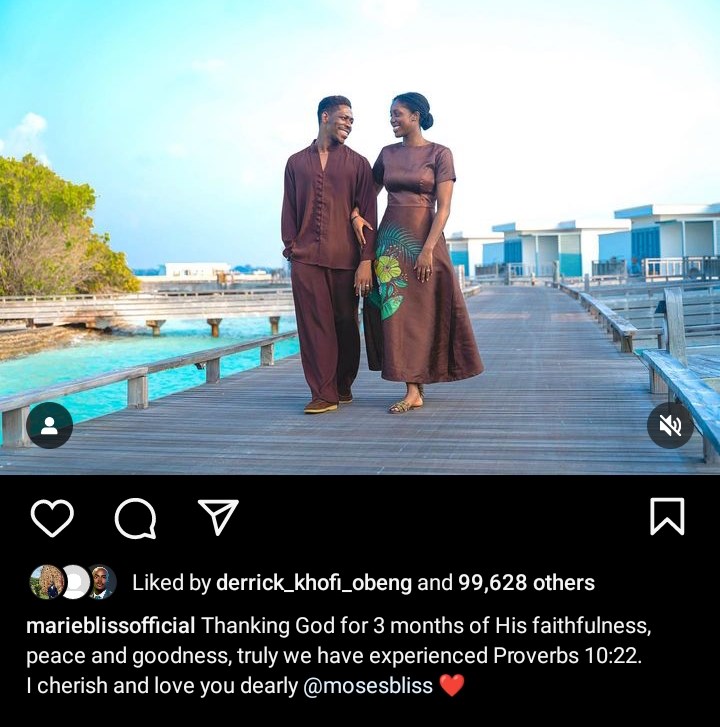This screenshot has height=727, width=720.
Task: View tagged people in the post
Action: click(x=49, y=426)
